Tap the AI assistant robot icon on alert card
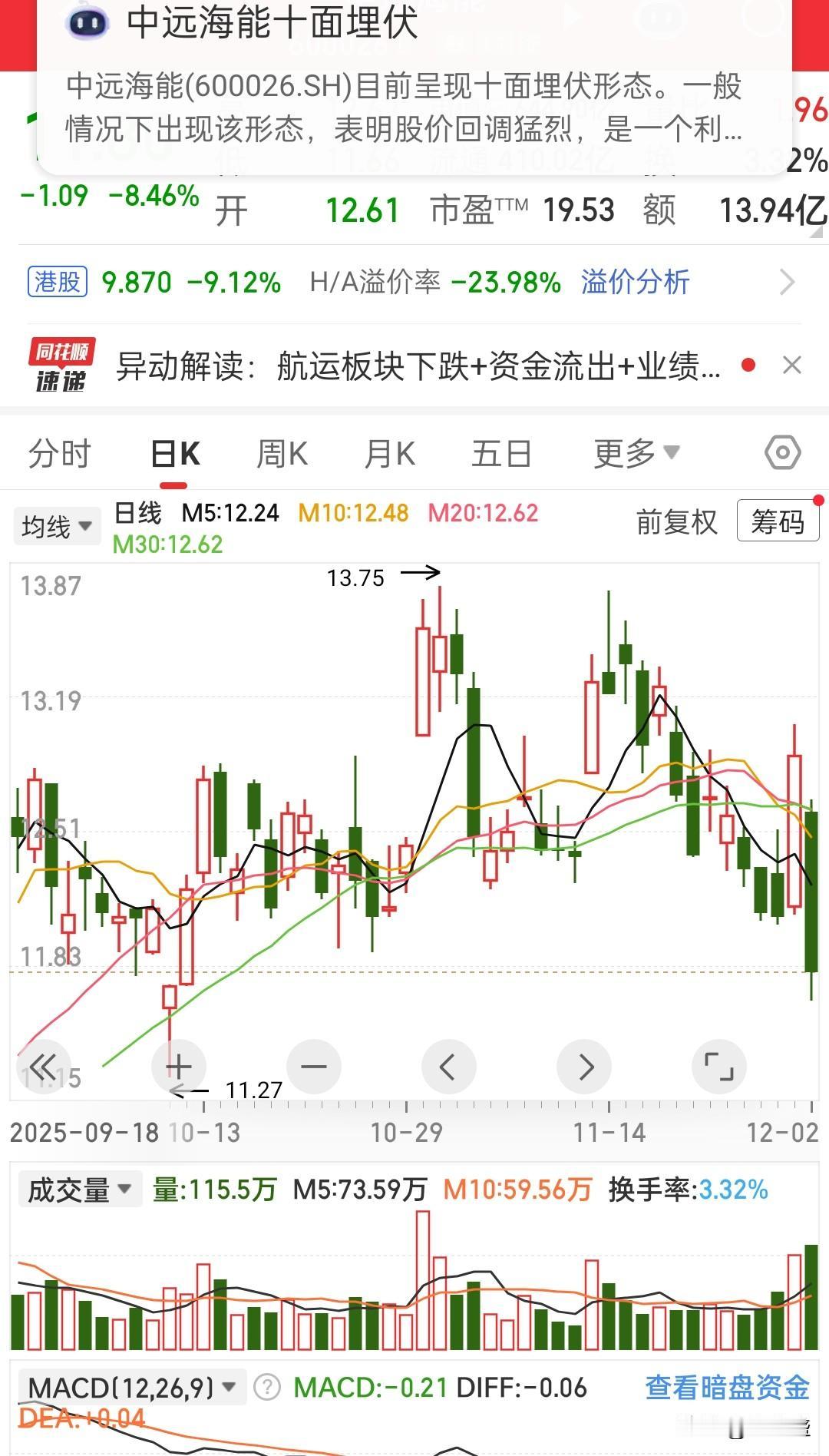Screen dimensions: 829x1456 (87, 24)
